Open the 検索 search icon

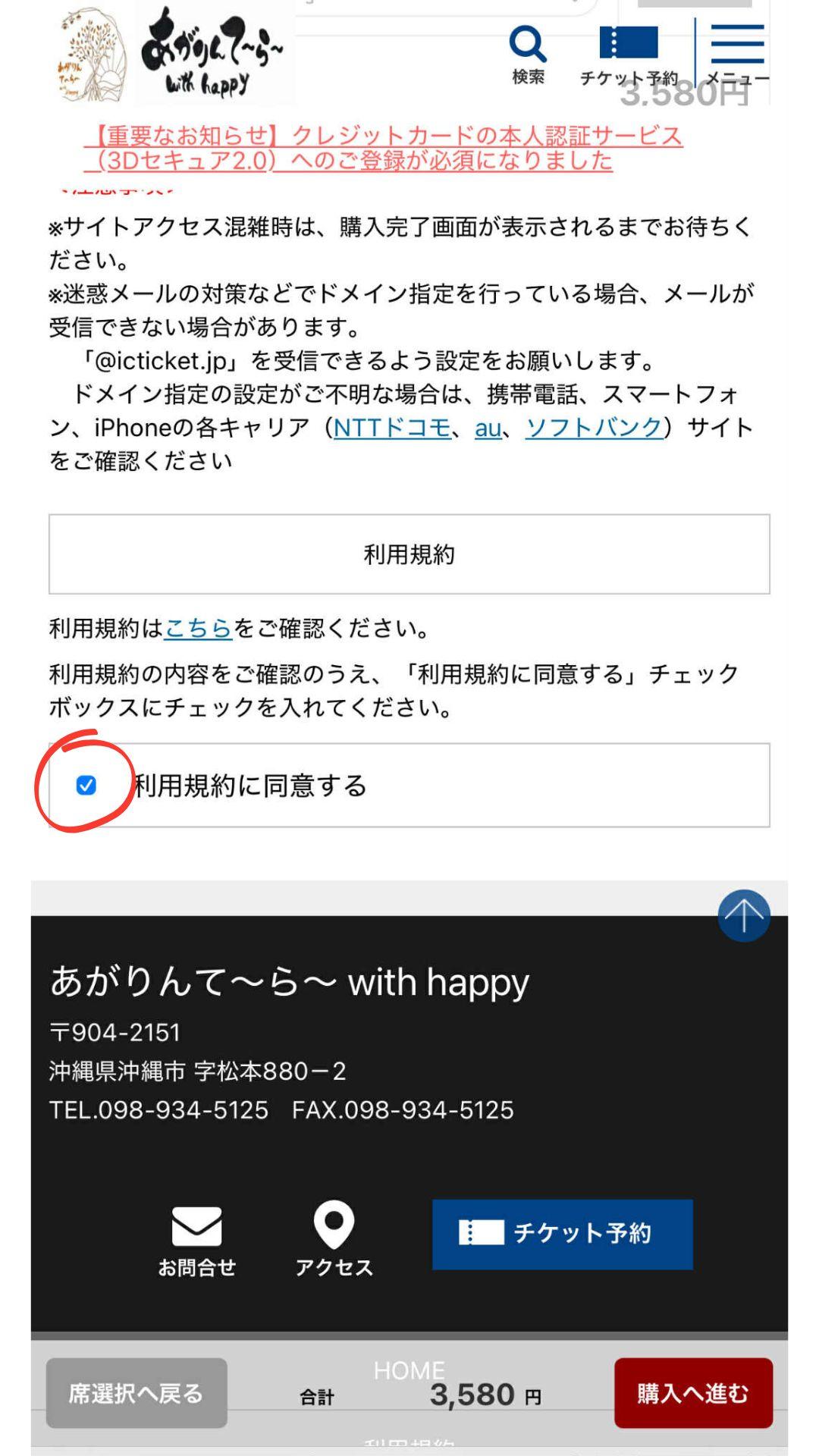pos(528,55)
